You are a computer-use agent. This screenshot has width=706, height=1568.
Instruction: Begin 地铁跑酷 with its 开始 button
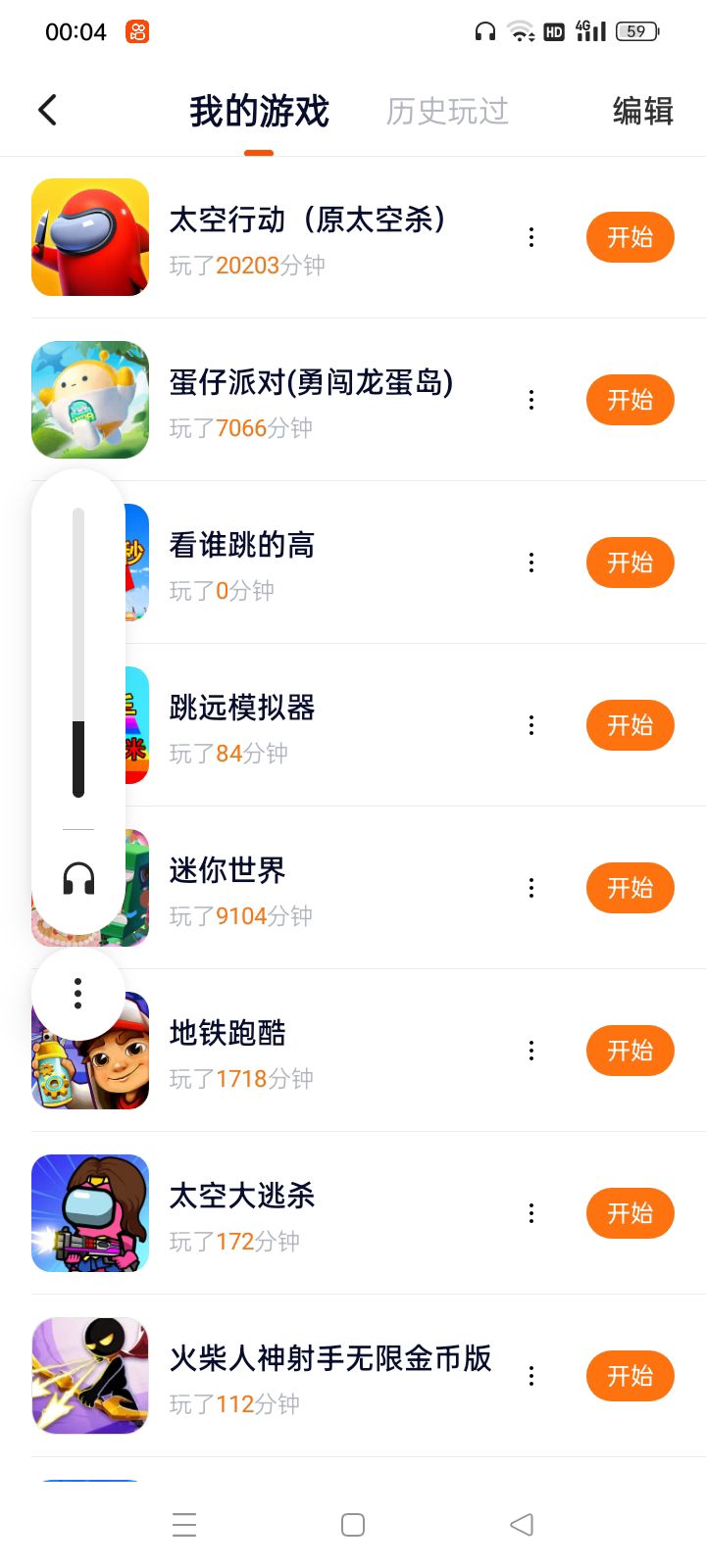tap(630, 1051)
